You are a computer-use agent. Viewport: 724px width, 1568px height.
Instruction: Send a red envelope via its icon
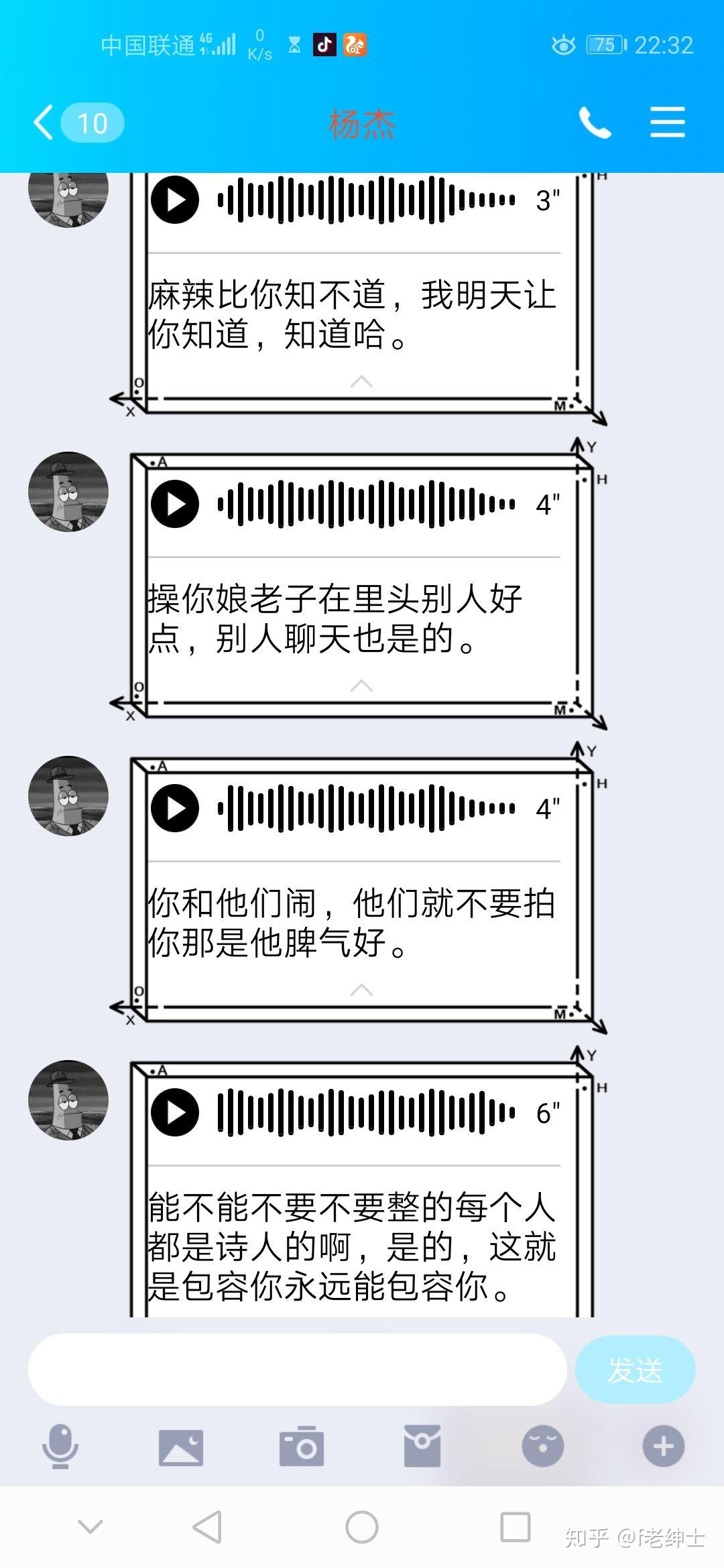click(422, 1445)
